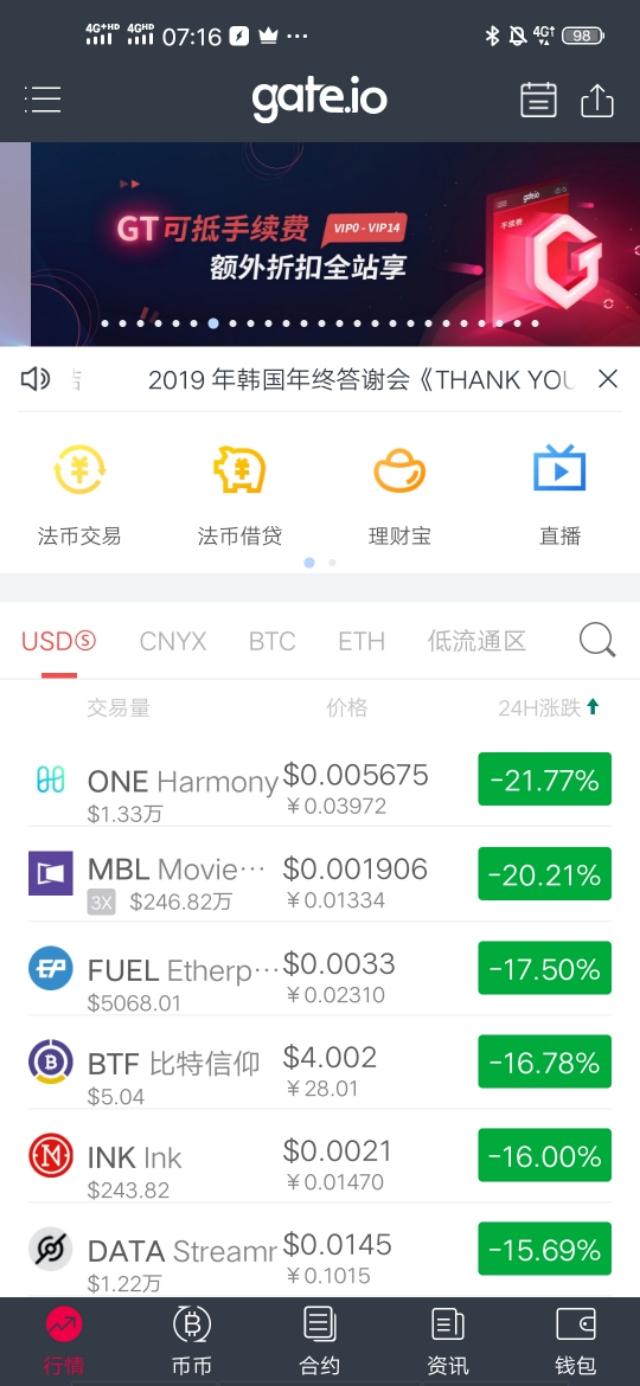Switch to the BTC market tab

pyautogui.click(x=272, y=641)
